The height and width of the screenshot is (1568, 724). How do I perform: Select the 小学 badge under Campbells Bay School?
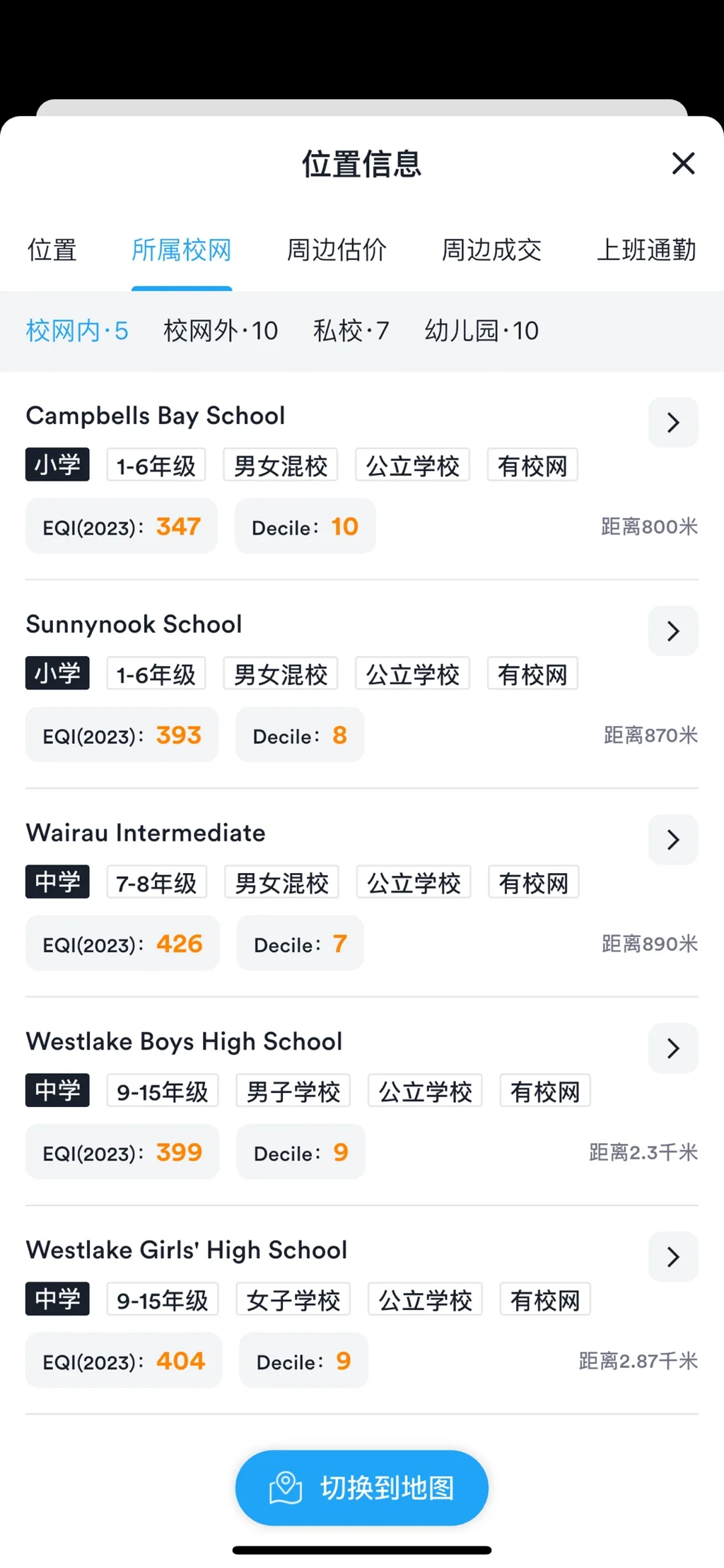pyautogui.click(x=57, y=464)
